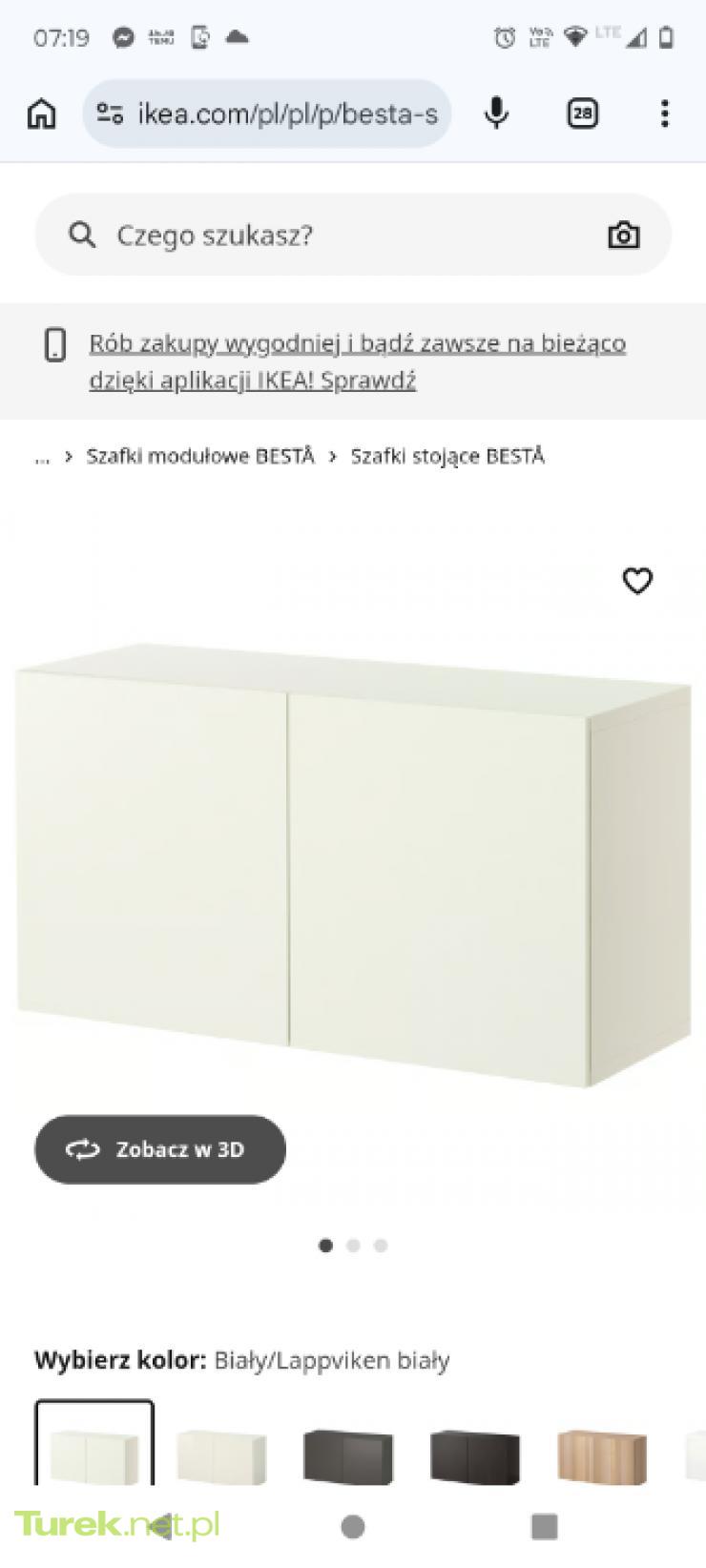Select the first dark grey color variant
The height and width of the screenshot is (1568, 706).
pos(347,1455)
